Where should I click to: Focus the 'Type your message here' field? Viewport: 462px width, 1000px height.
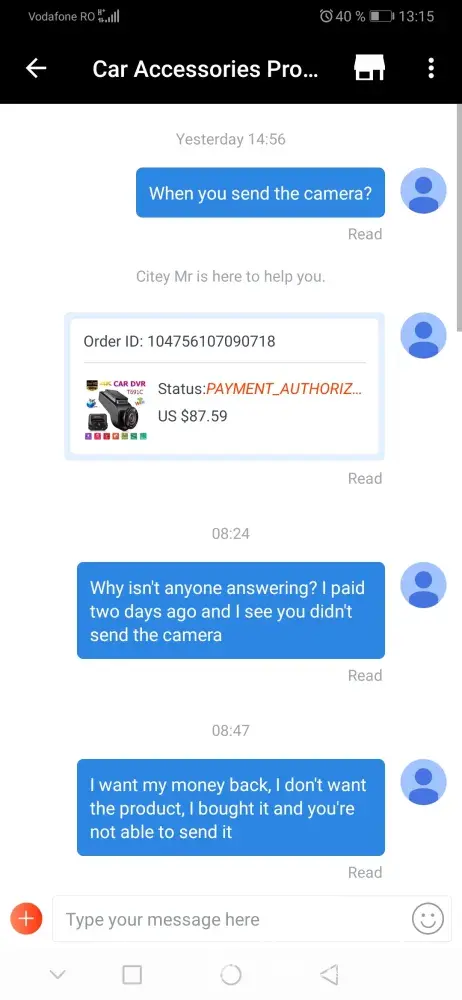click(230, 919)
